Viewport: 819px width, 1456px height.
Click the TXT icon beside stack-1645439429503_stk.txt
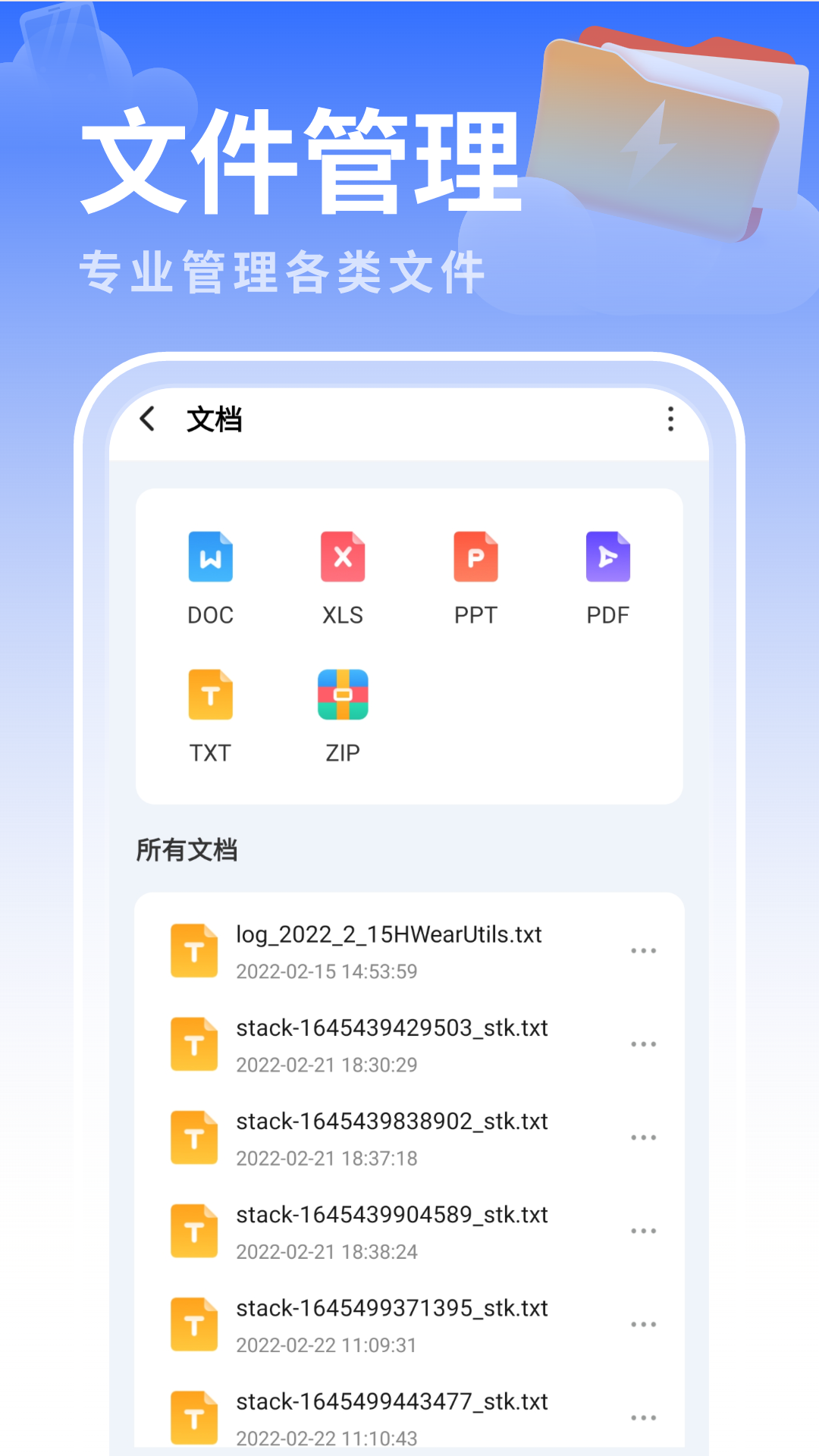pos(194,1044)
